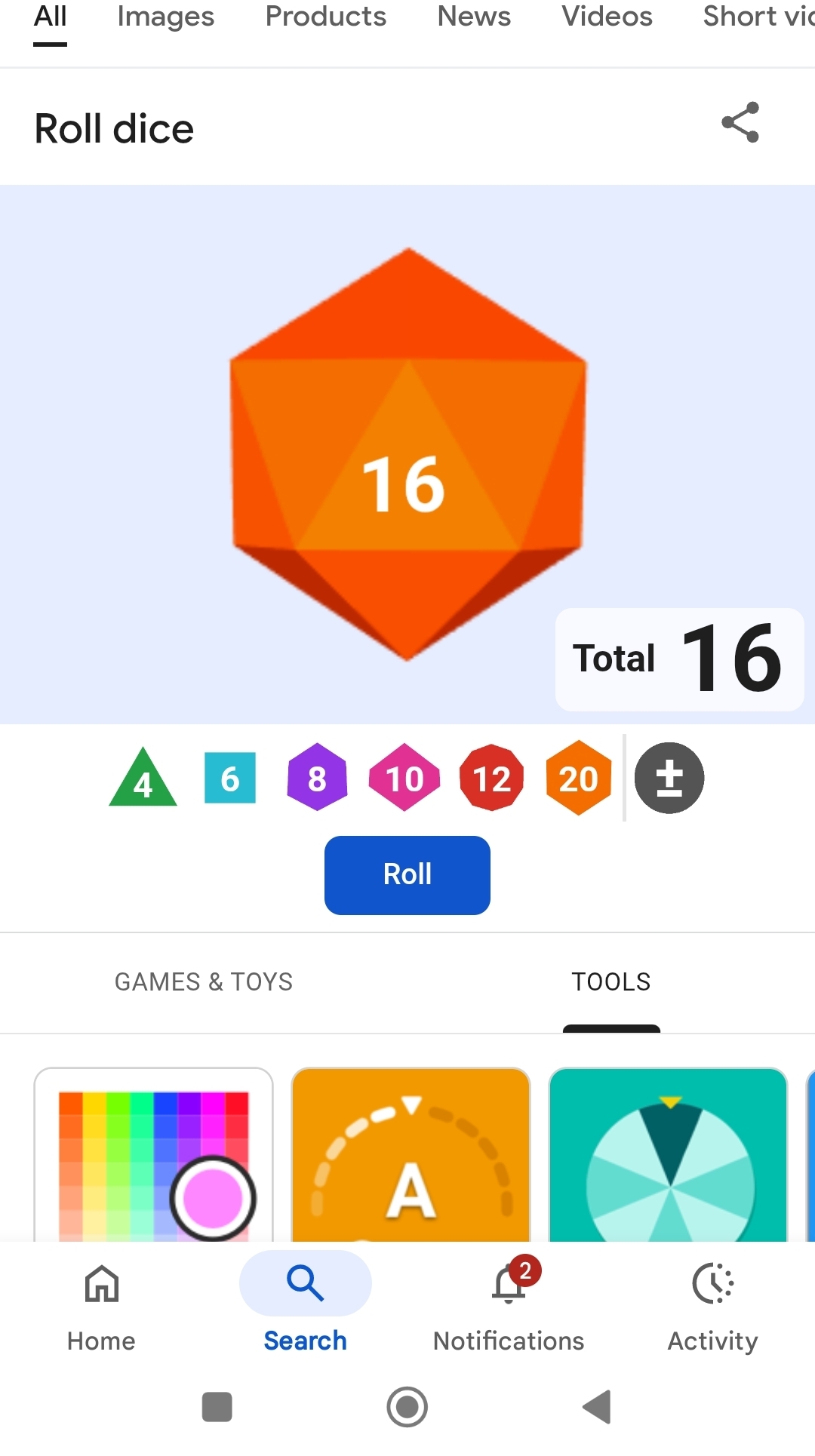Viewport: 815px width, 1456px height.
Task: Switch to the Products tab
Action: 325,17
